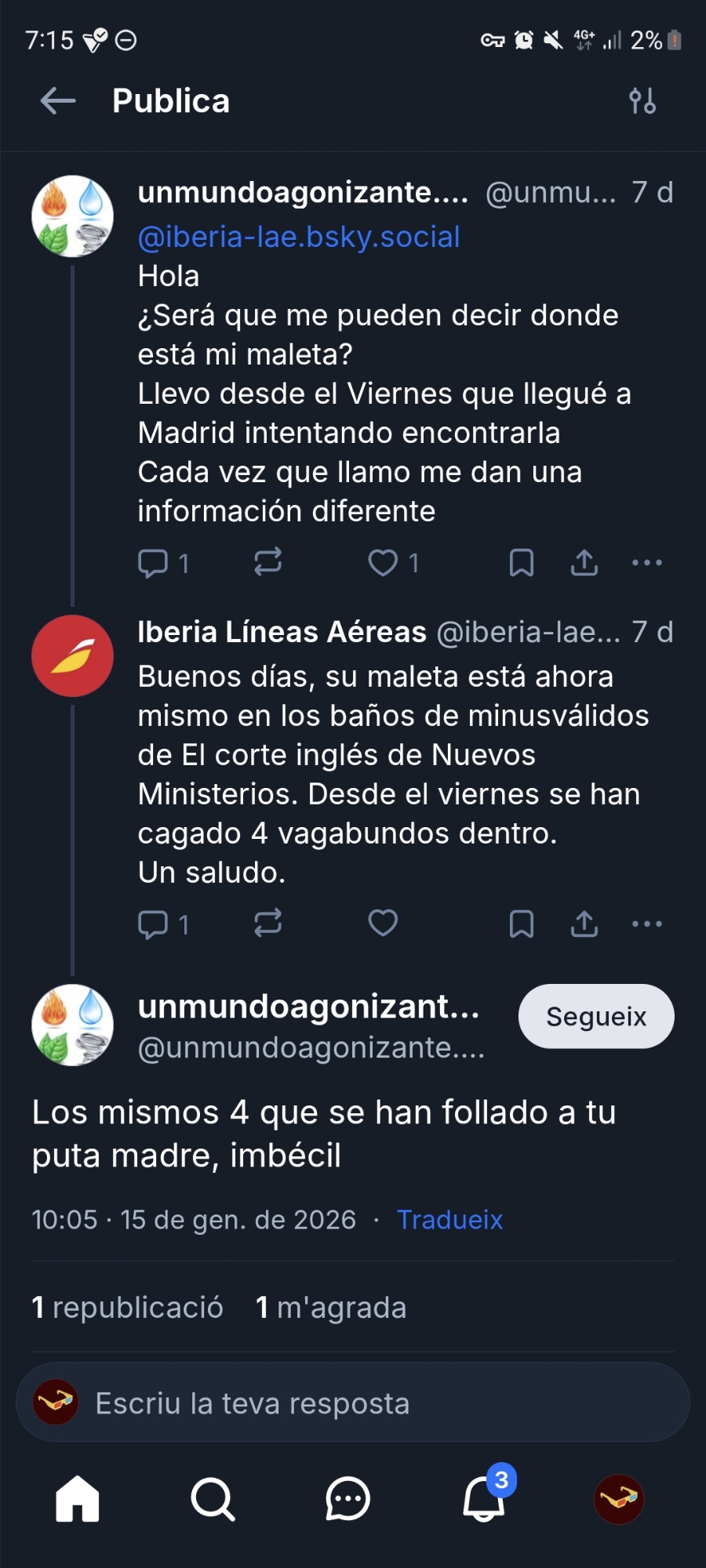Open the @iberia-lae.bsky.social mention link
The image size is (706, 1568).
tap(298, 237)
